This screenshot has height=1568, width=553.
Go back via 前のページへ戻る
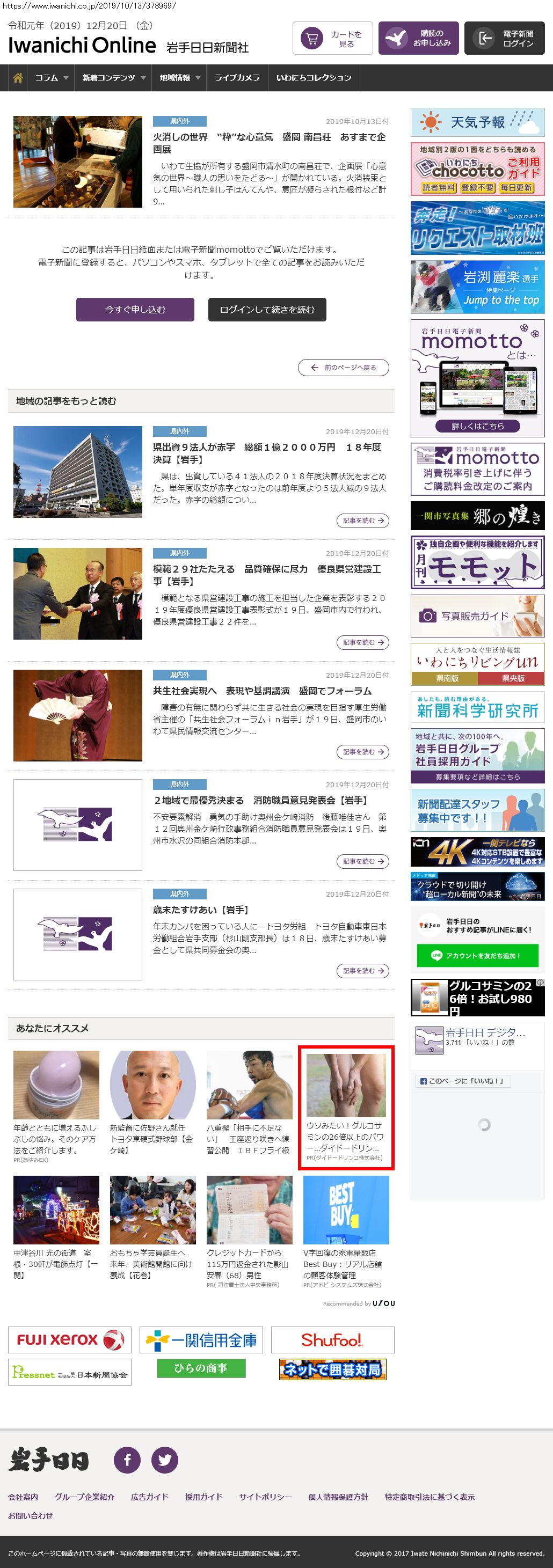point(344,368)
